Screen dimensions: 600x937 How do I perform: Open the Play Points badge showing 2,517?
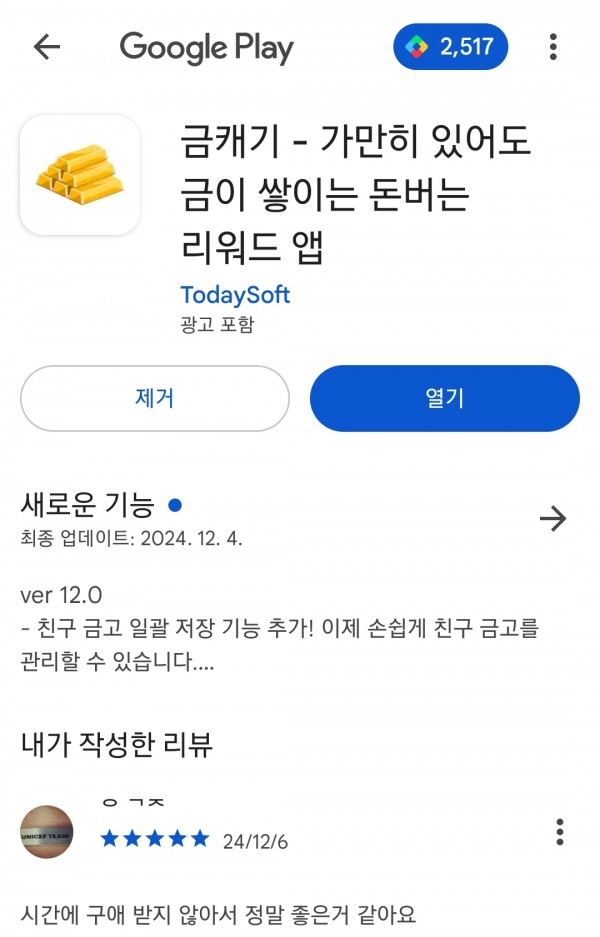point(450,47)
